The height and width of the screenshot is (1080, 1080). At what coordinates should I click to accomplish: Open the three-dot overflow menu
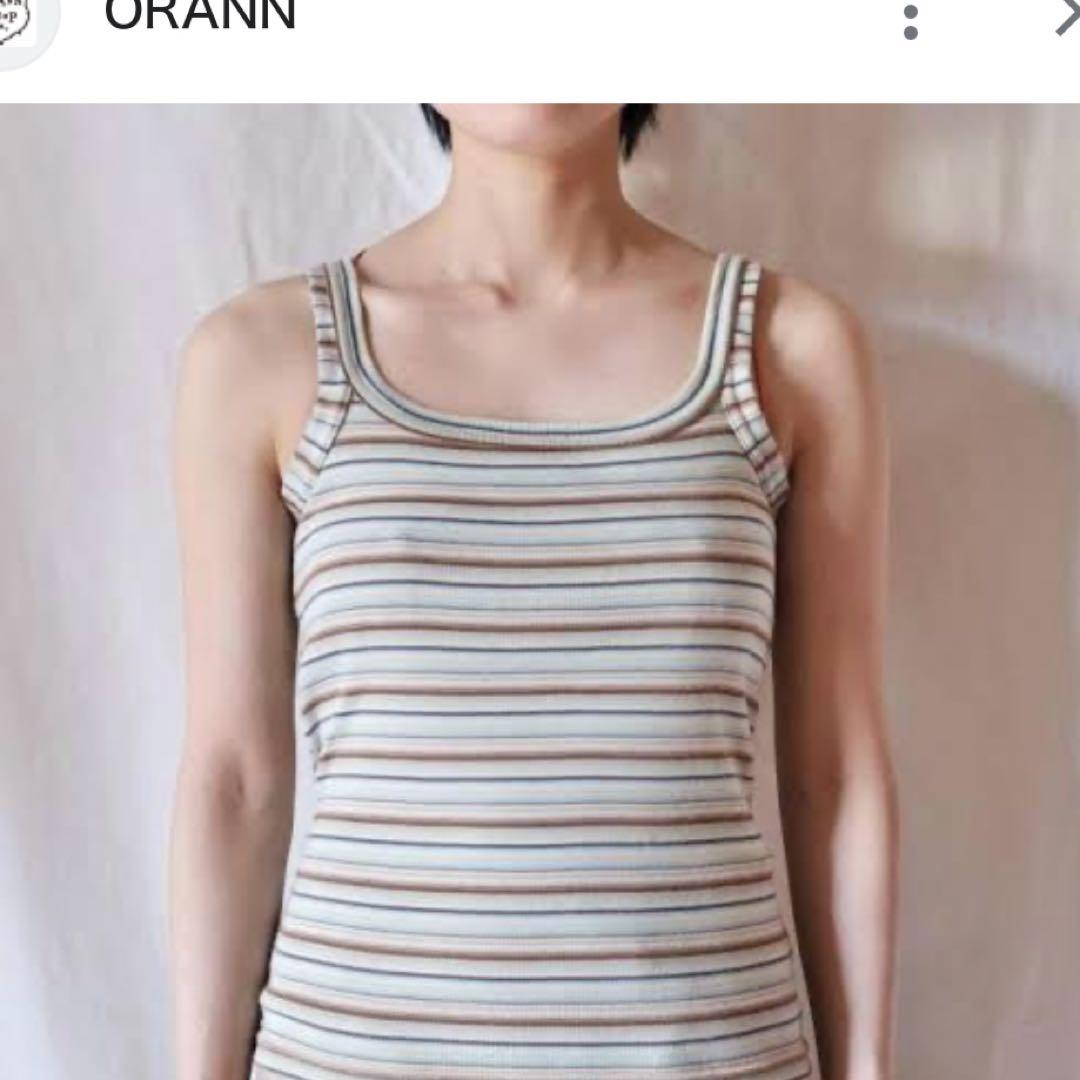point(910,21)
